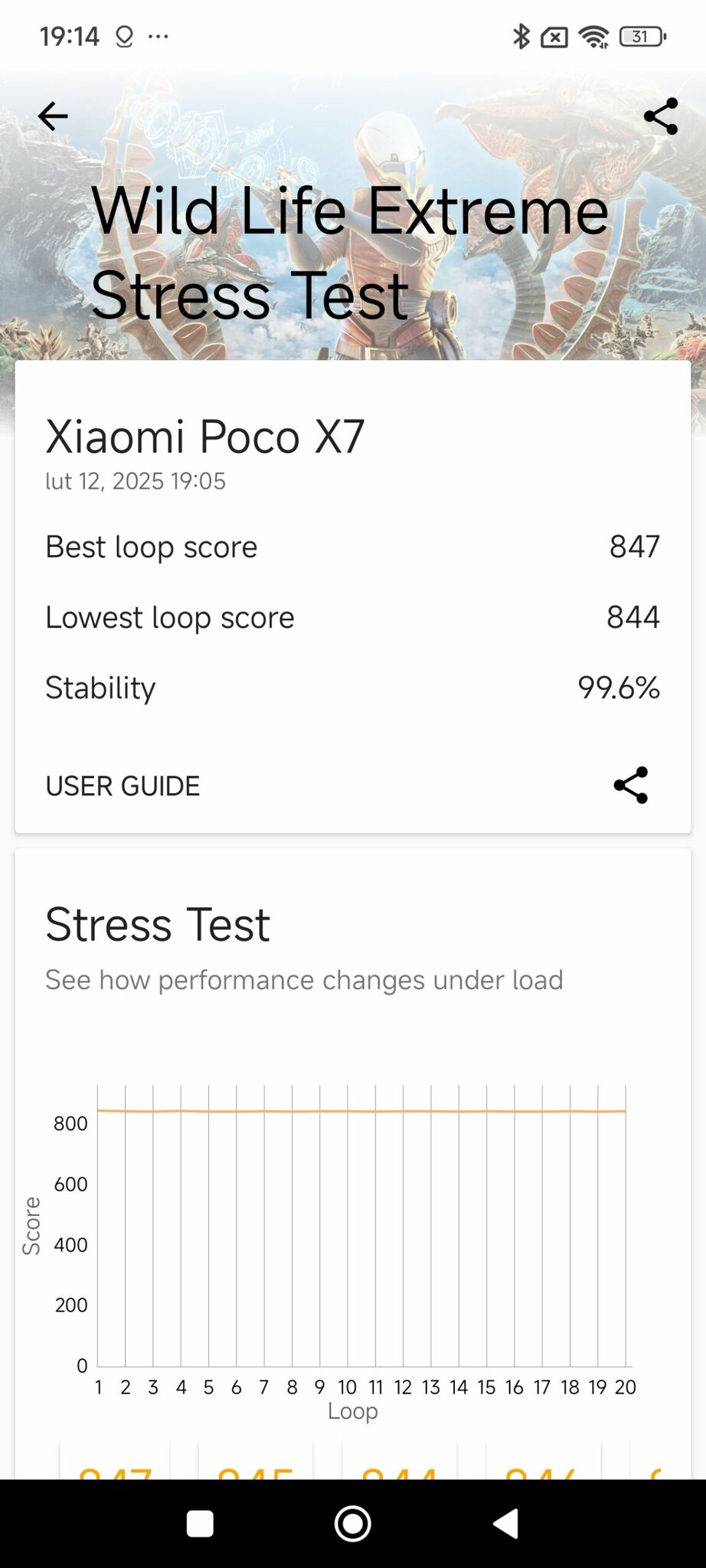Viewport: 706px width, 1568px height.
Task: Open recent apps from navigation bar
Action: (201, 1524)
